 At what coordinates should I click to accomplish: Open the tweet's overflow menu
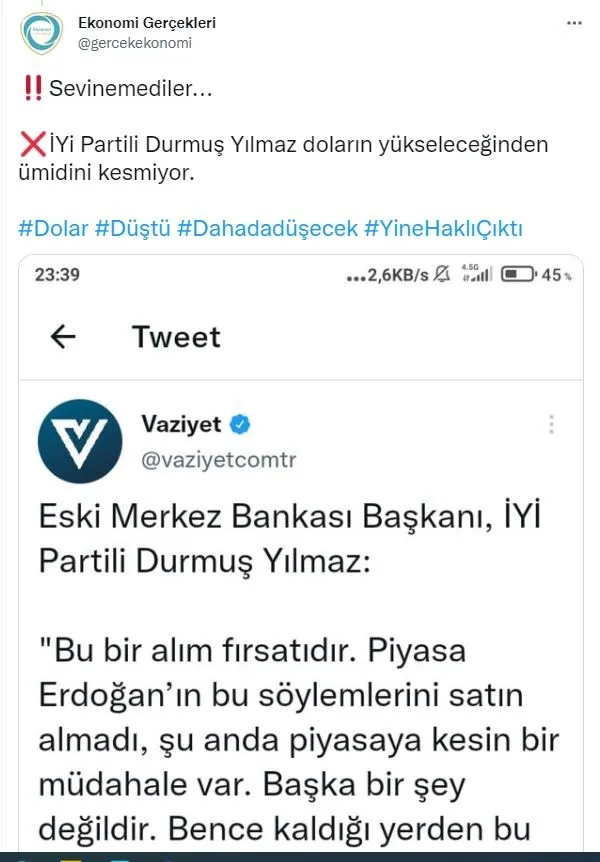[573, 23]
